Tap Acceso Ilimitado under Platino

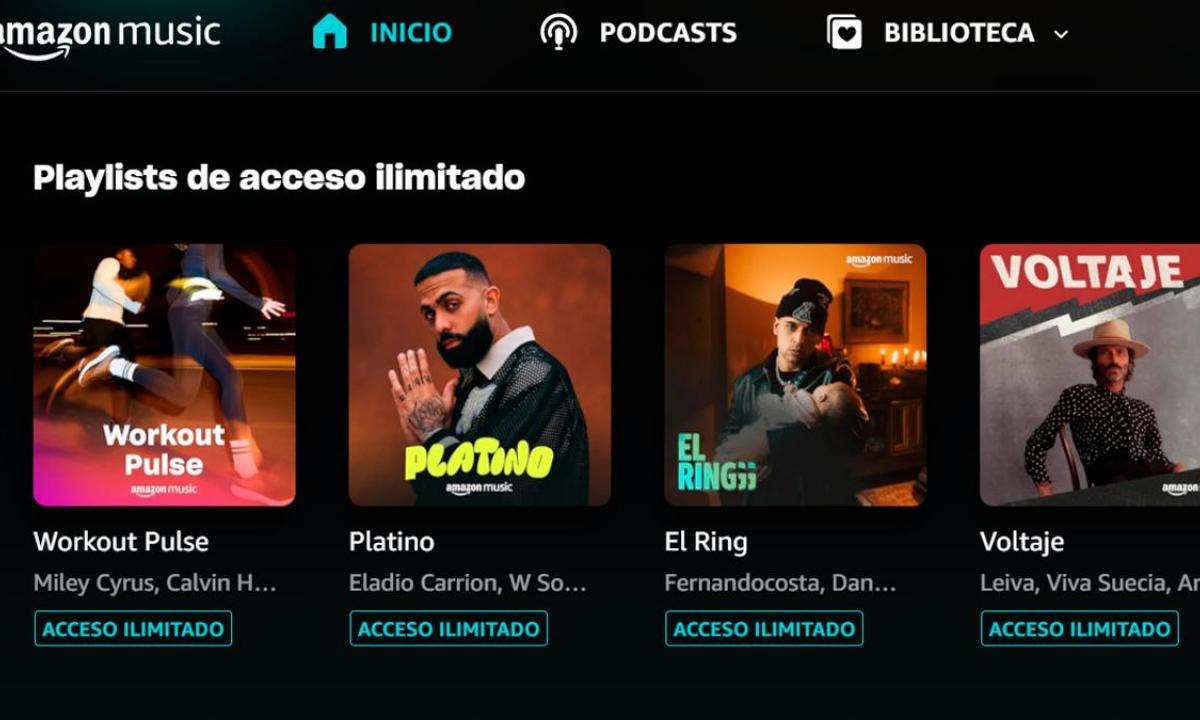(448, 629)
